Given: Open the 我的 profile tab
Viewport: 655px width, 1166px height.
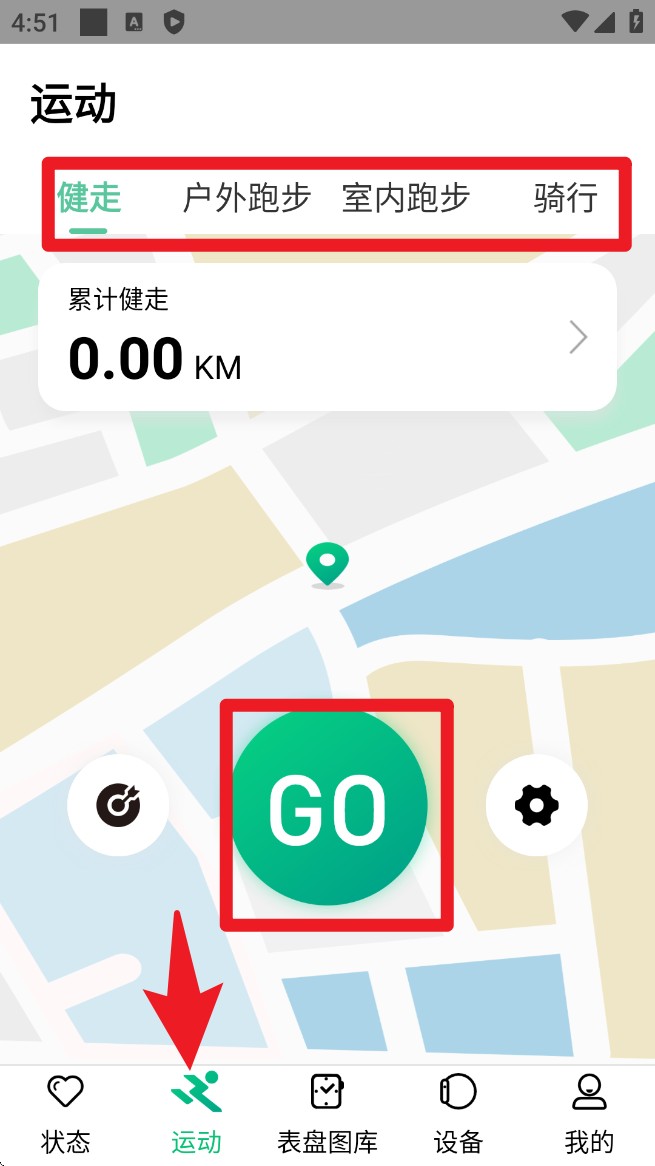Looking at the screenshot, I should [589, 1114].
